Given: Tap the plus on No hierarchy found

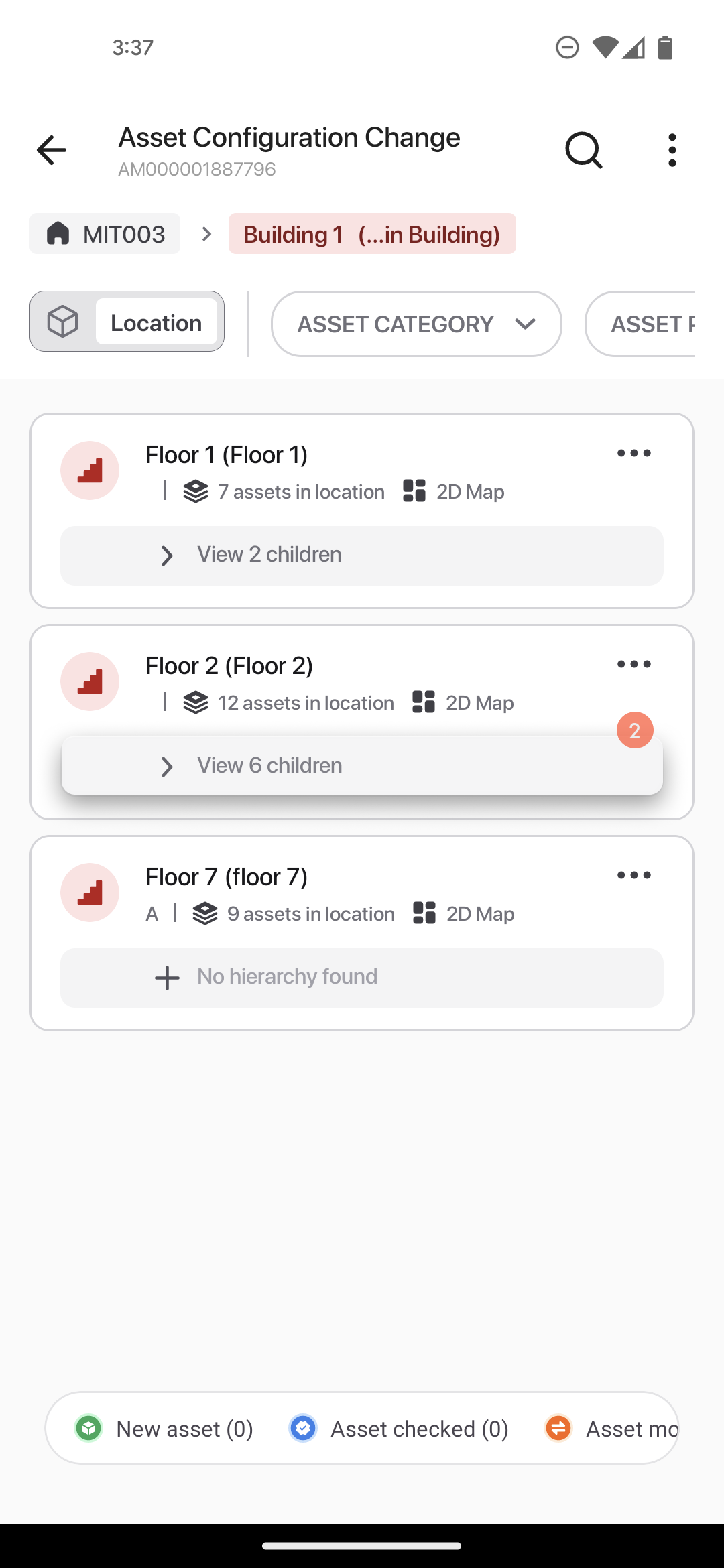Looking at the screenshot, I should [167, 978].
